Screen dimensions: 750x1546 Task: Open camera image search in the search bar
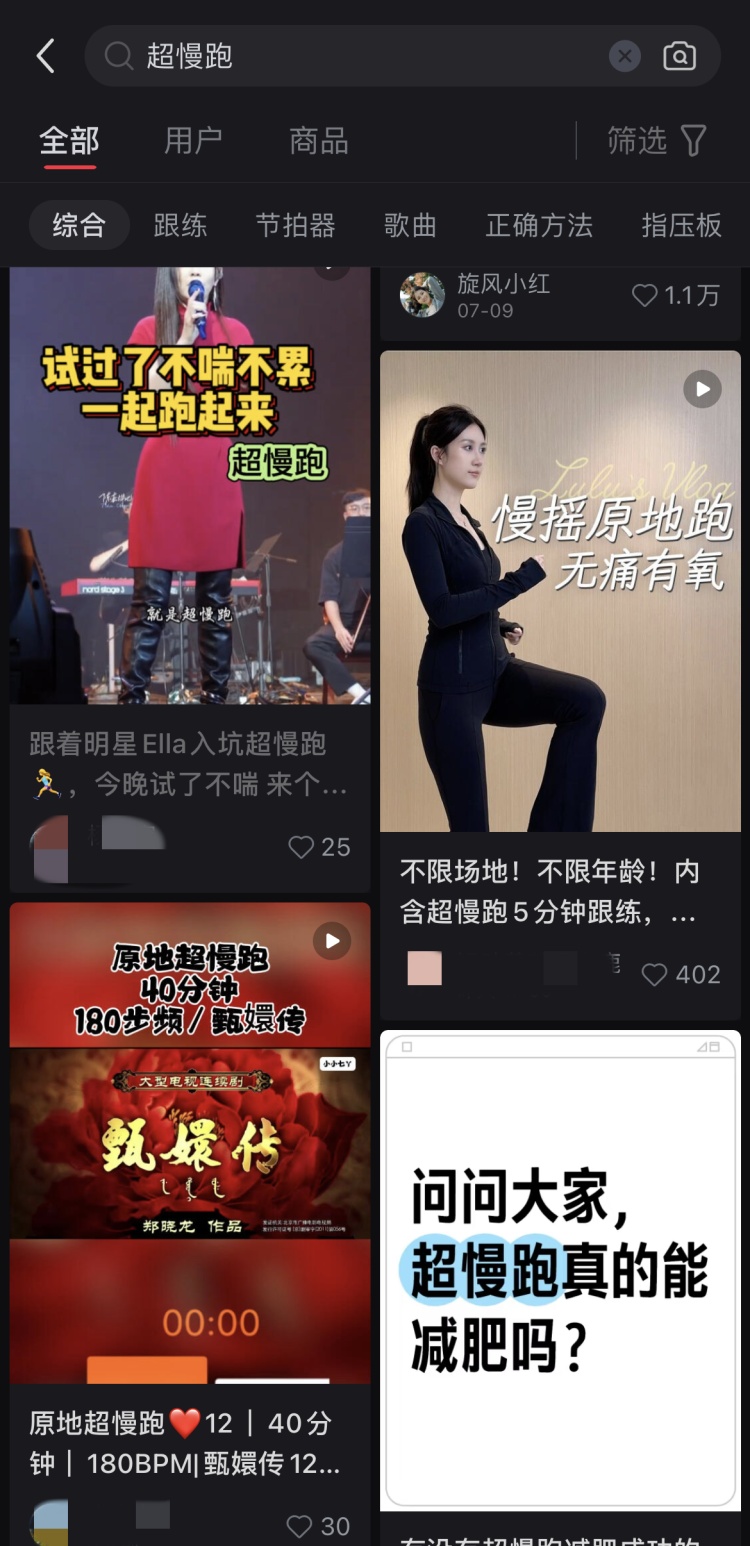(680, 56)
